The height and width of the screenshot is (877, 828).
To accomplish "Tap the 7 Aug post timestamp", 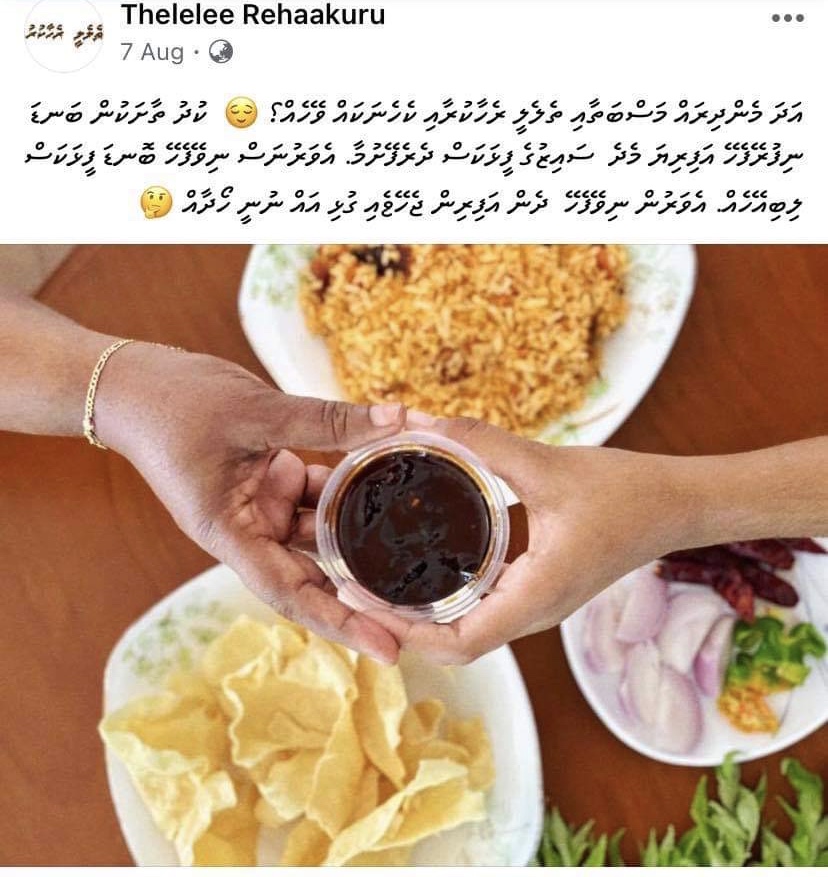I will click(152, 52).
